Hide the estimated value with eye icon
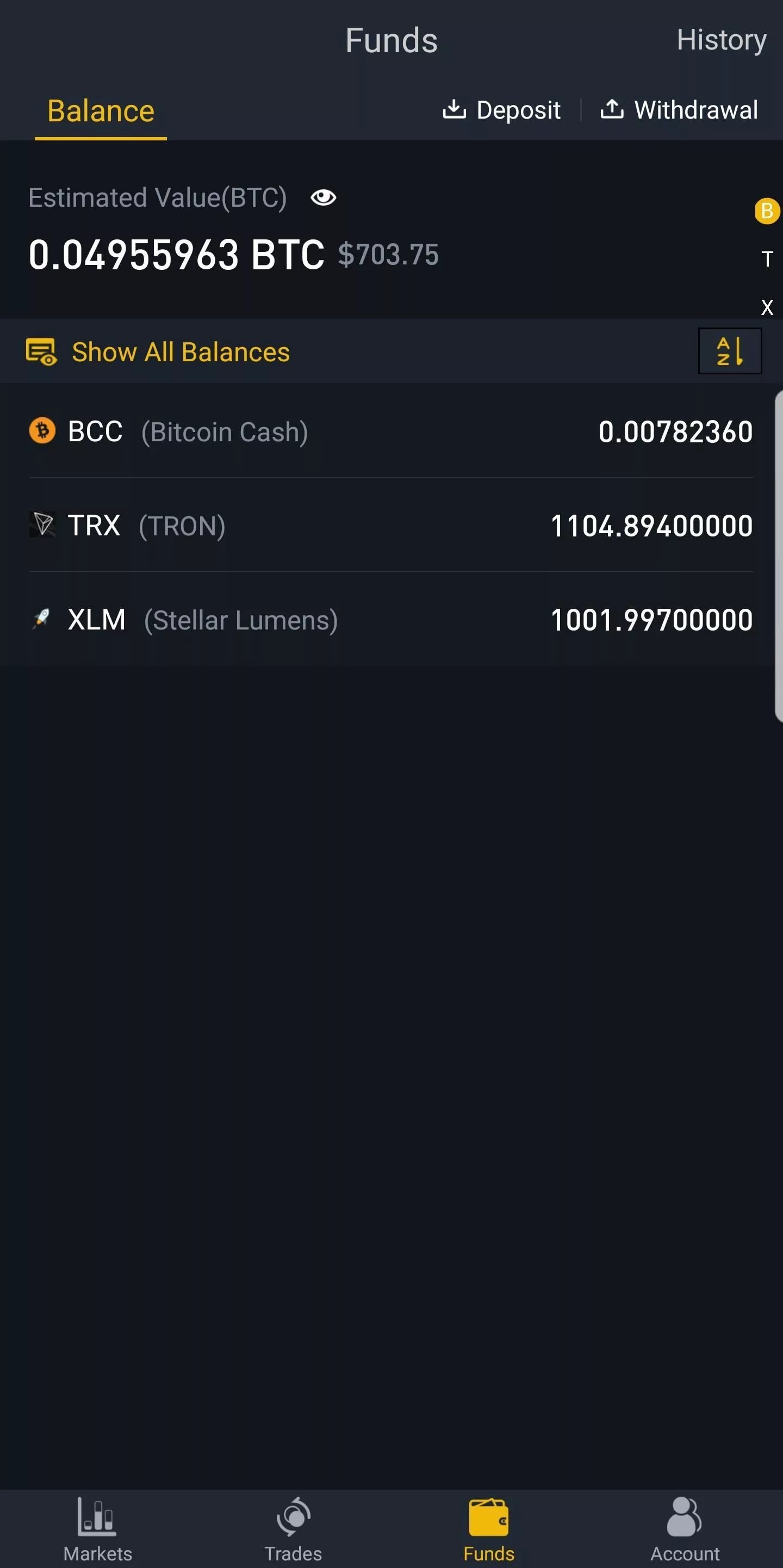The width and height of the screenshot is (783, 1568). pos(323,197)
